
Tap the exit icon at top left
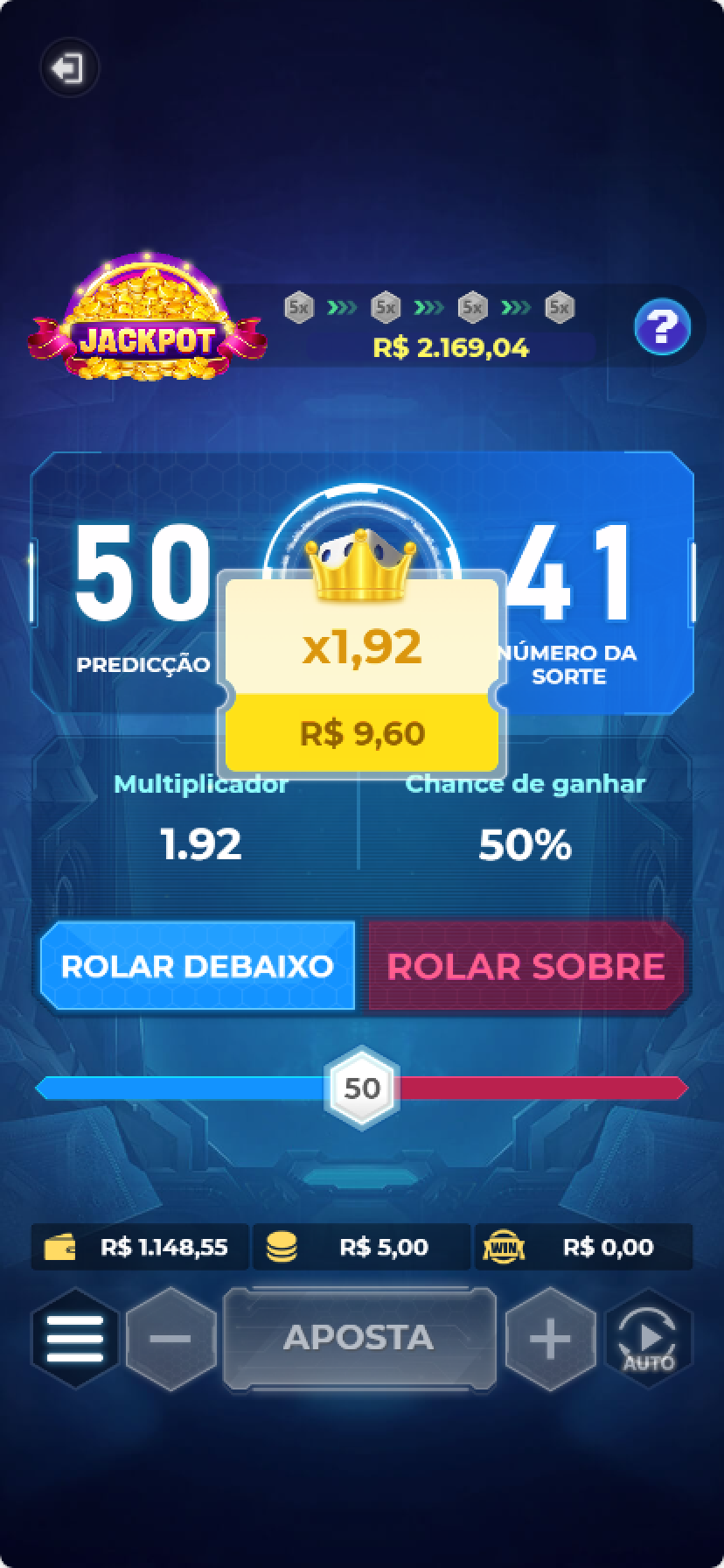68,68
